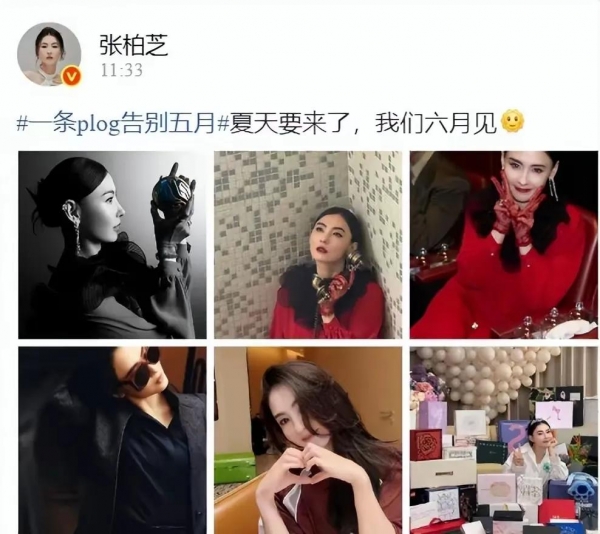Tap the username 张柏芝
Image resolution: width=600 pixels, height=534 pixels.
(133, 42)
